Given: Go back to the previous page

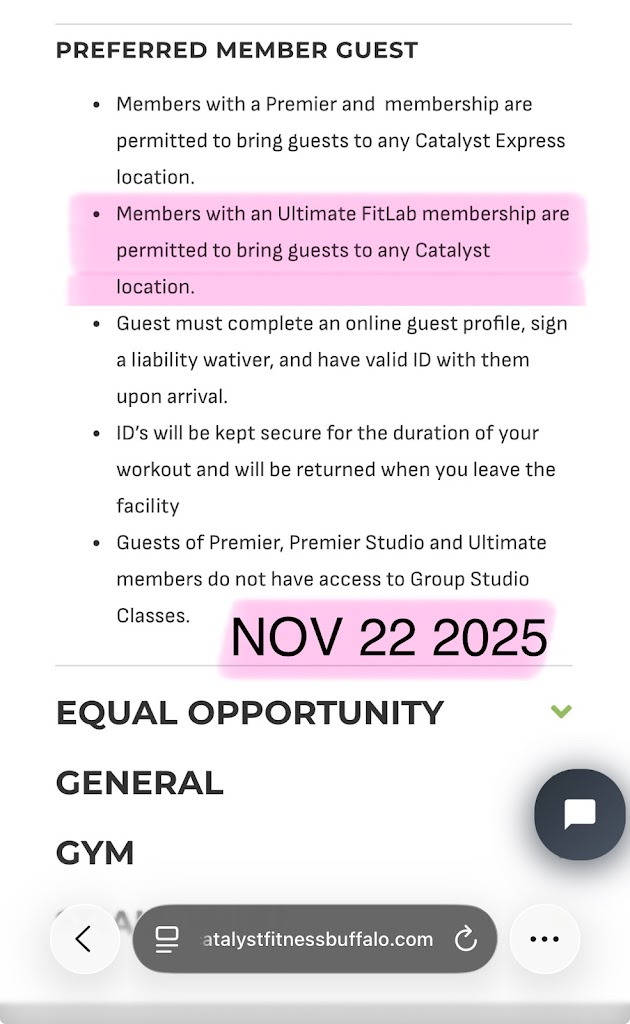Looking at the screenshot, I should (84, 939).
